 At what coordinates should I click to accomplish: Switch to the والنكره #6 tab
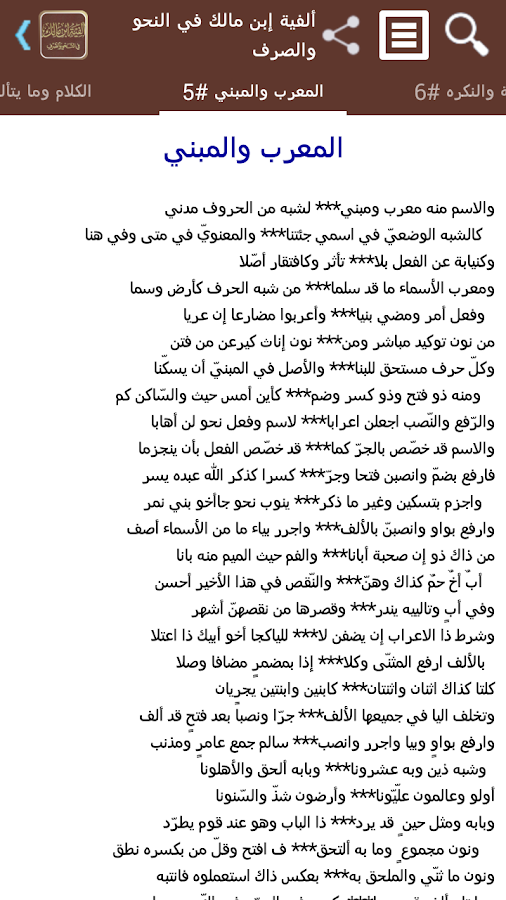(459, 91)
